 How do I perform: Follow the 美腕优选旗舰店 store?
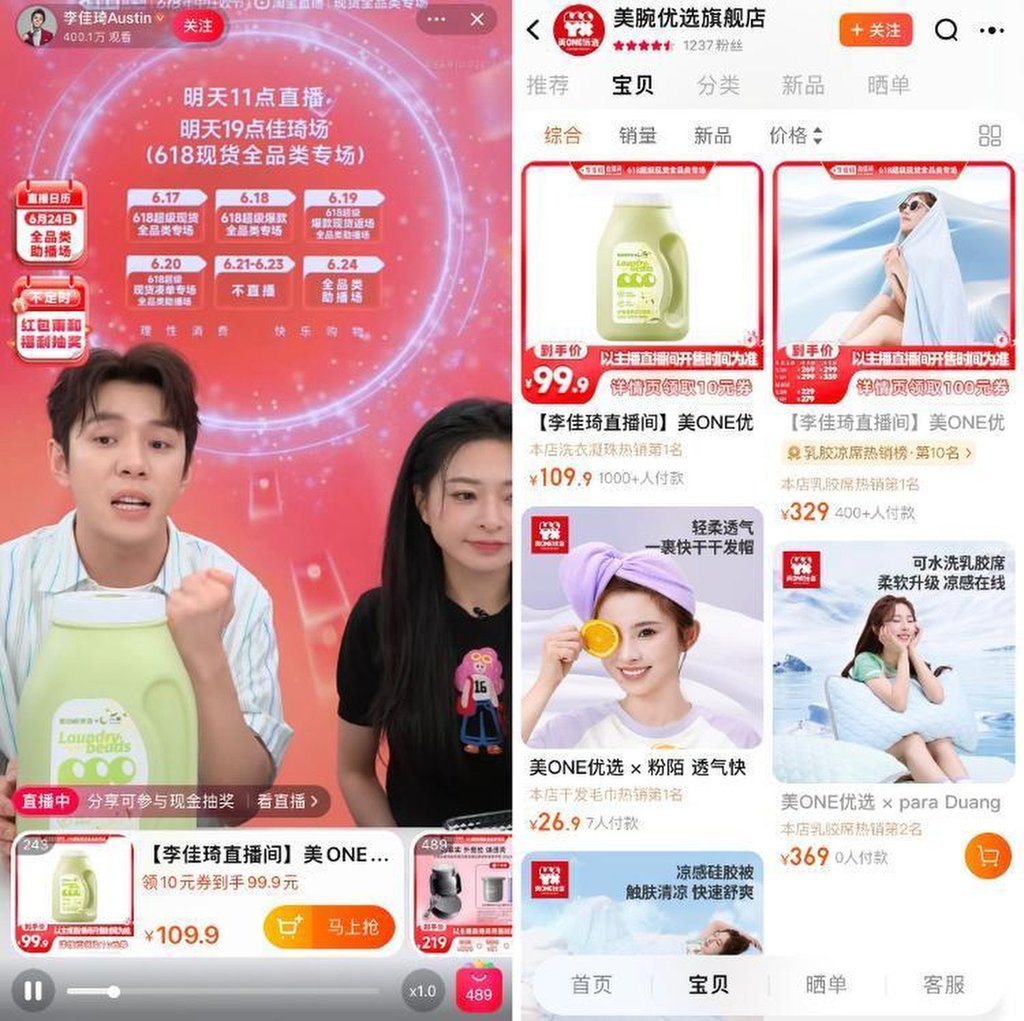pyautogui.click(x=875, y=30)
